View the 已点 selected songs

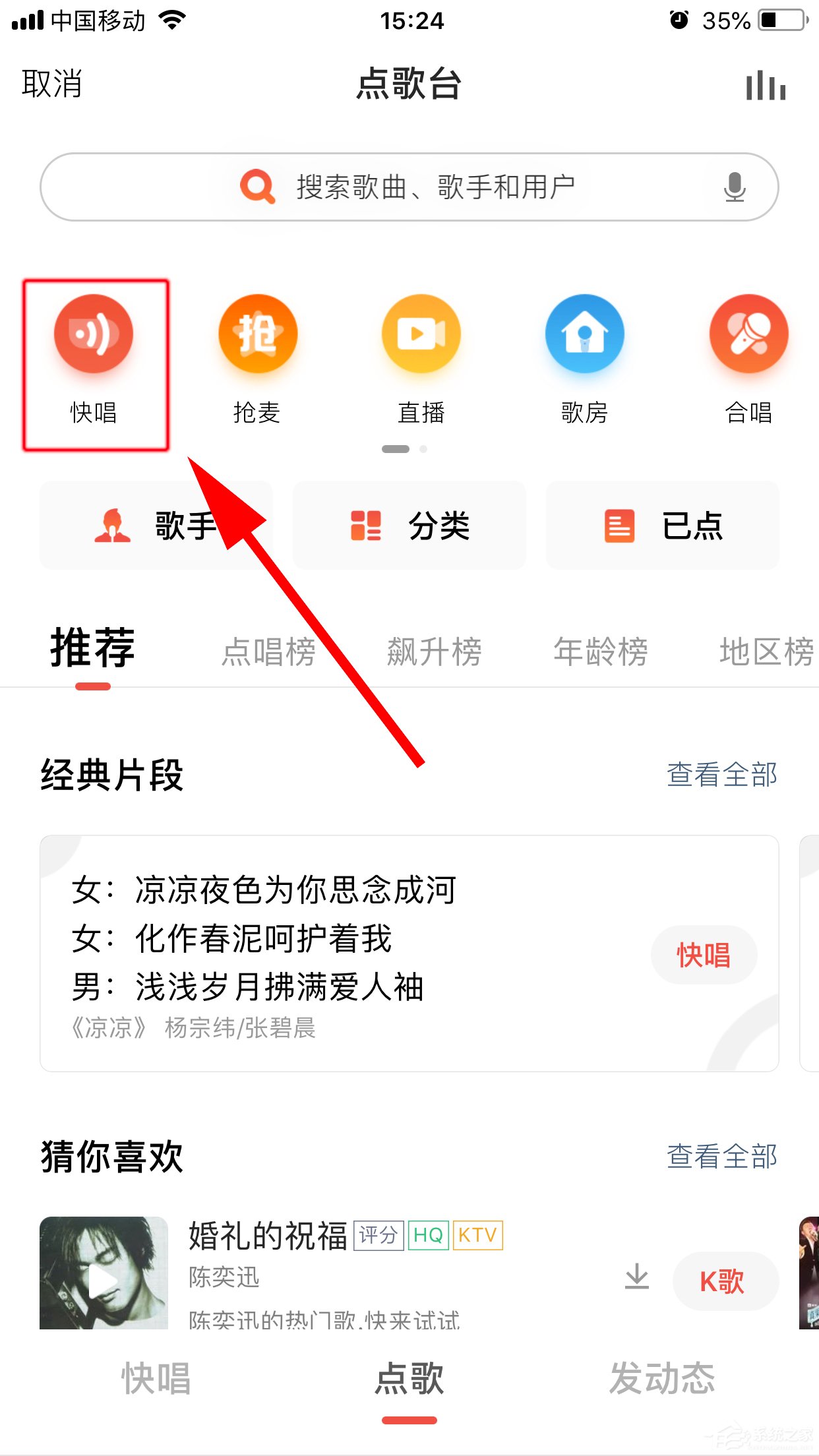(663, 526)
